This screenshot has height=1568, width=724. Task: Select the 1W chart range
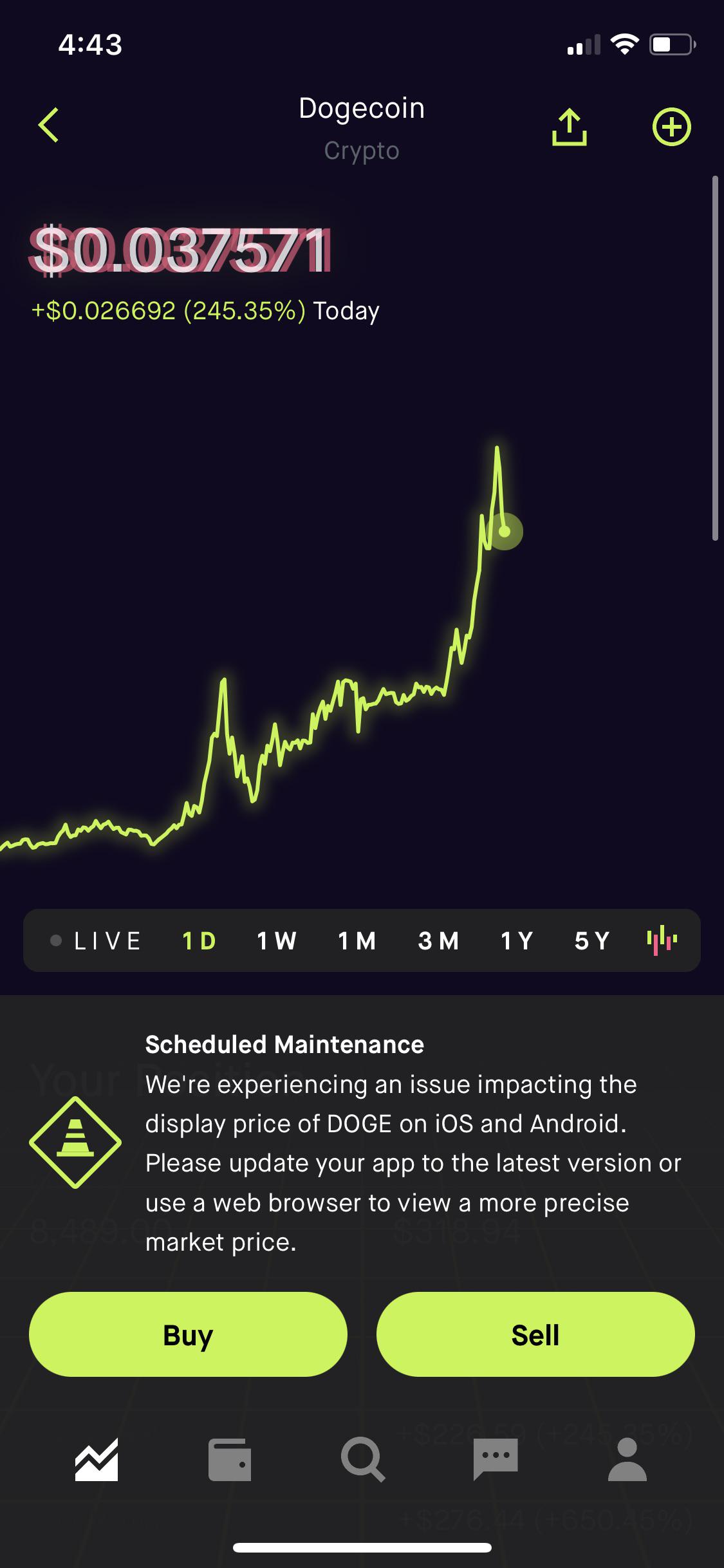[x=277, y=941]
